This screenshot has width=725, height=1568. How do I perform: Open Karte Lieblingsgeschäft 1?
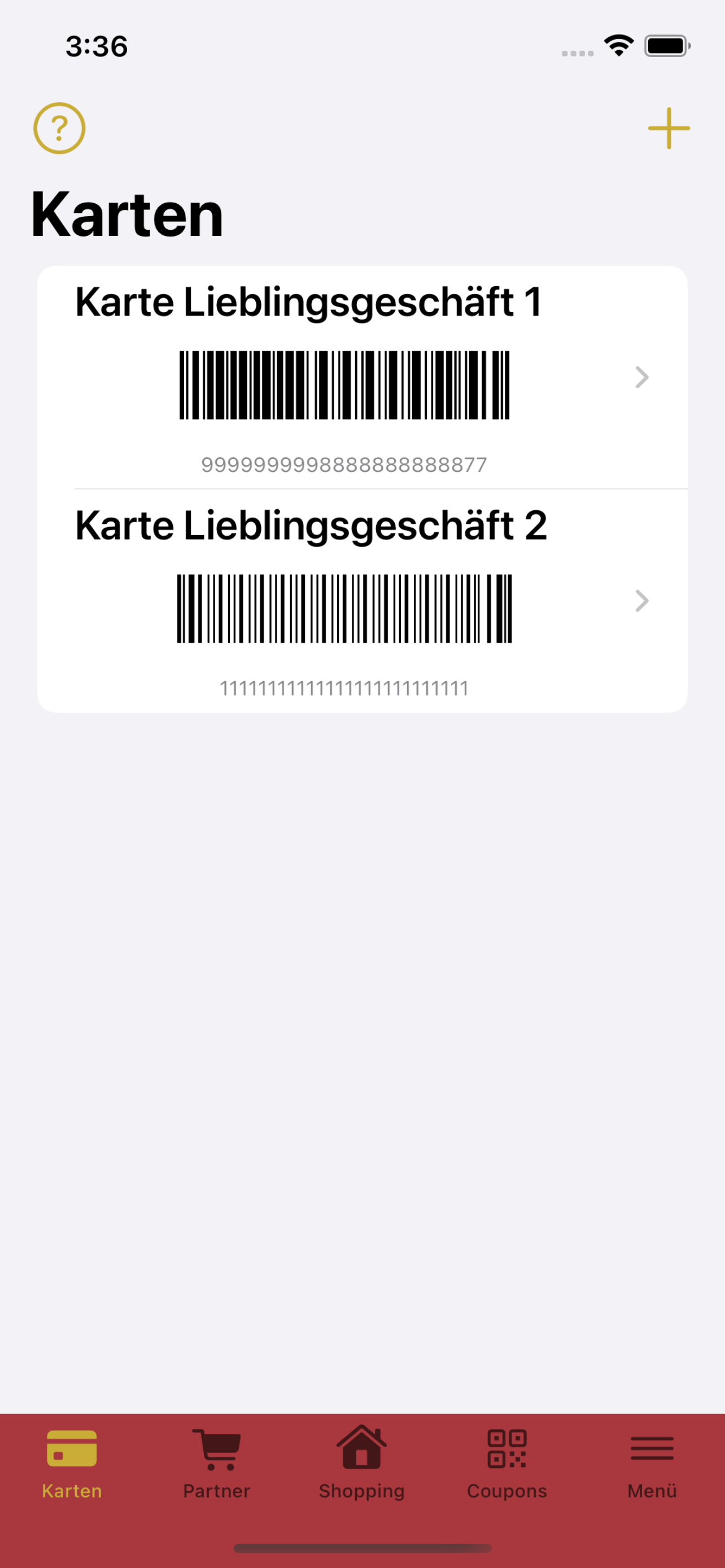point(362,378)
